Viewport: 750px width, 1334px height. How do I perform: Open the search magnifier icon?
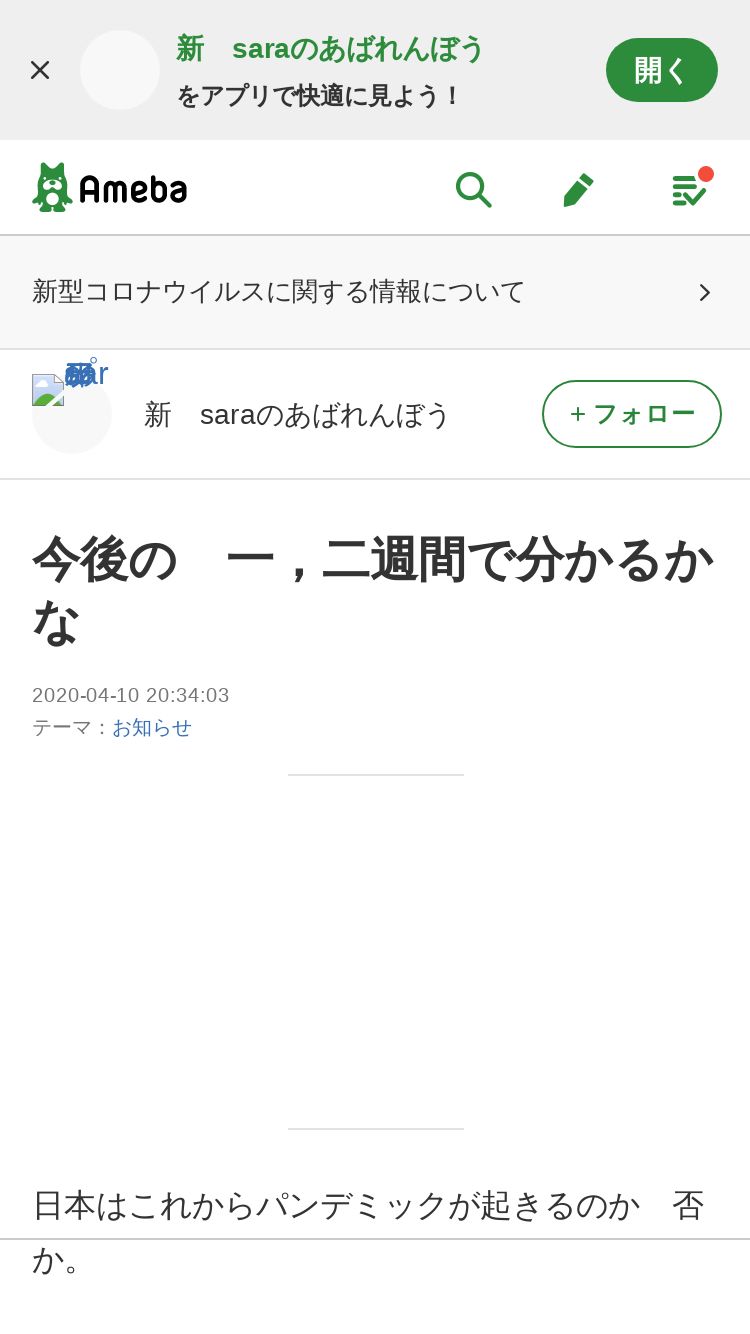click(x=472, y=188)
